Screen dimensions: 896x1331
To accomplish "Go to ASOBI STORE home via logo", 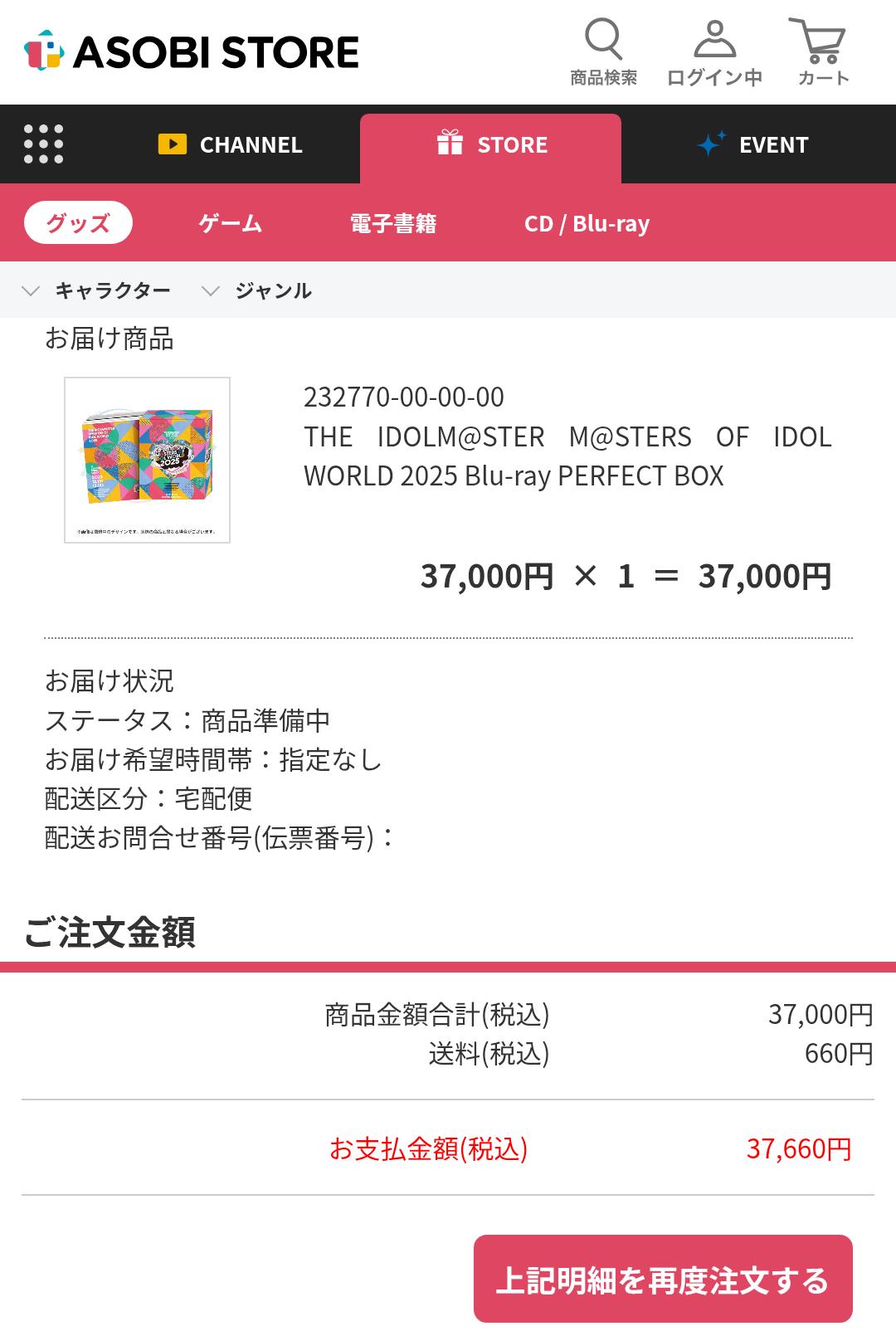I will [192, 51].
